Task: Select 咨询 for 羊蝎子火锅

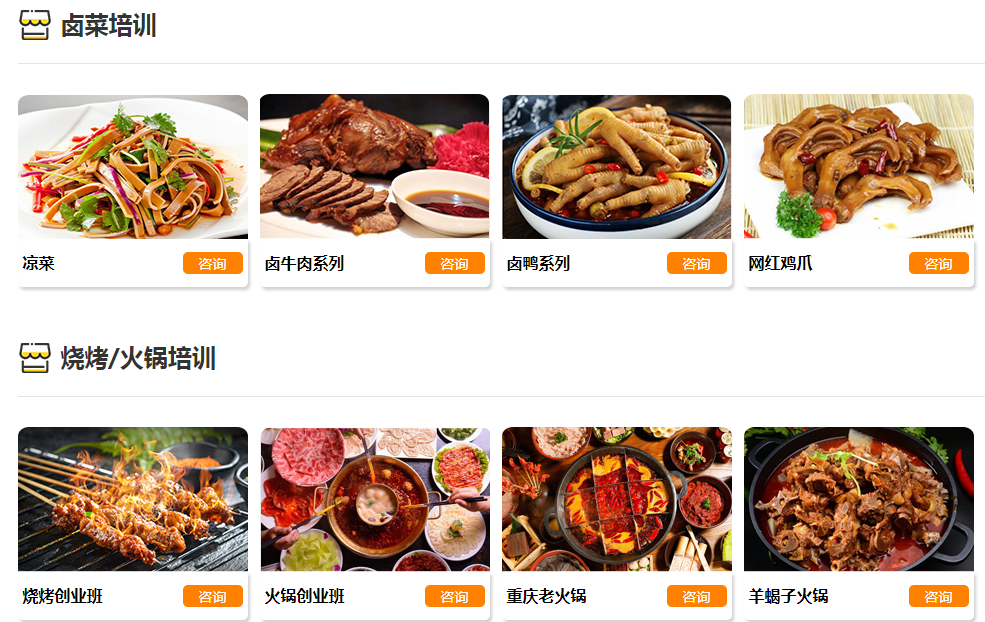Action: (x=938, y=597)
